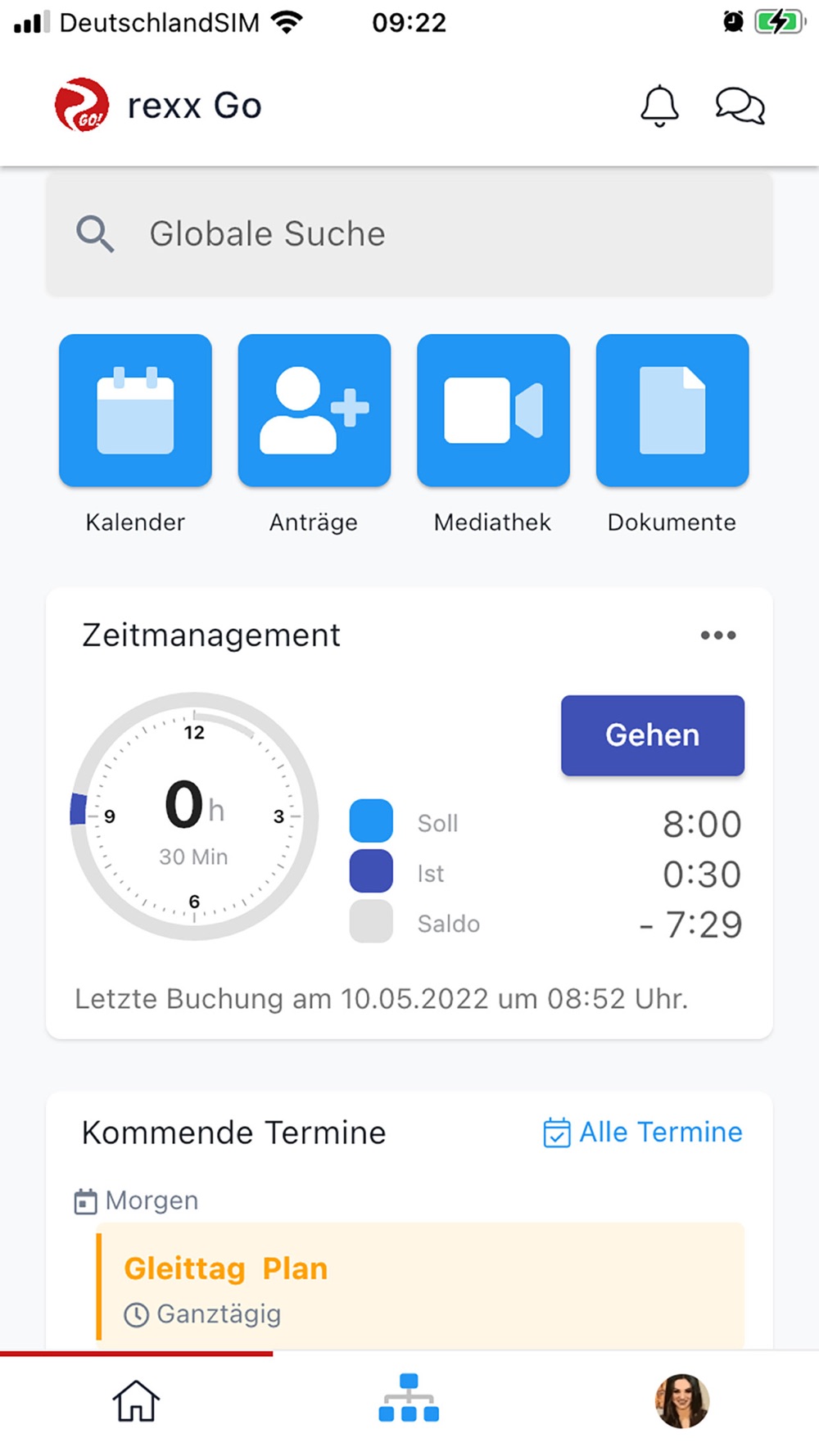819x1456 pixels.
Task: View all appointments via Alle Termine
Action: pos(643,1133)
